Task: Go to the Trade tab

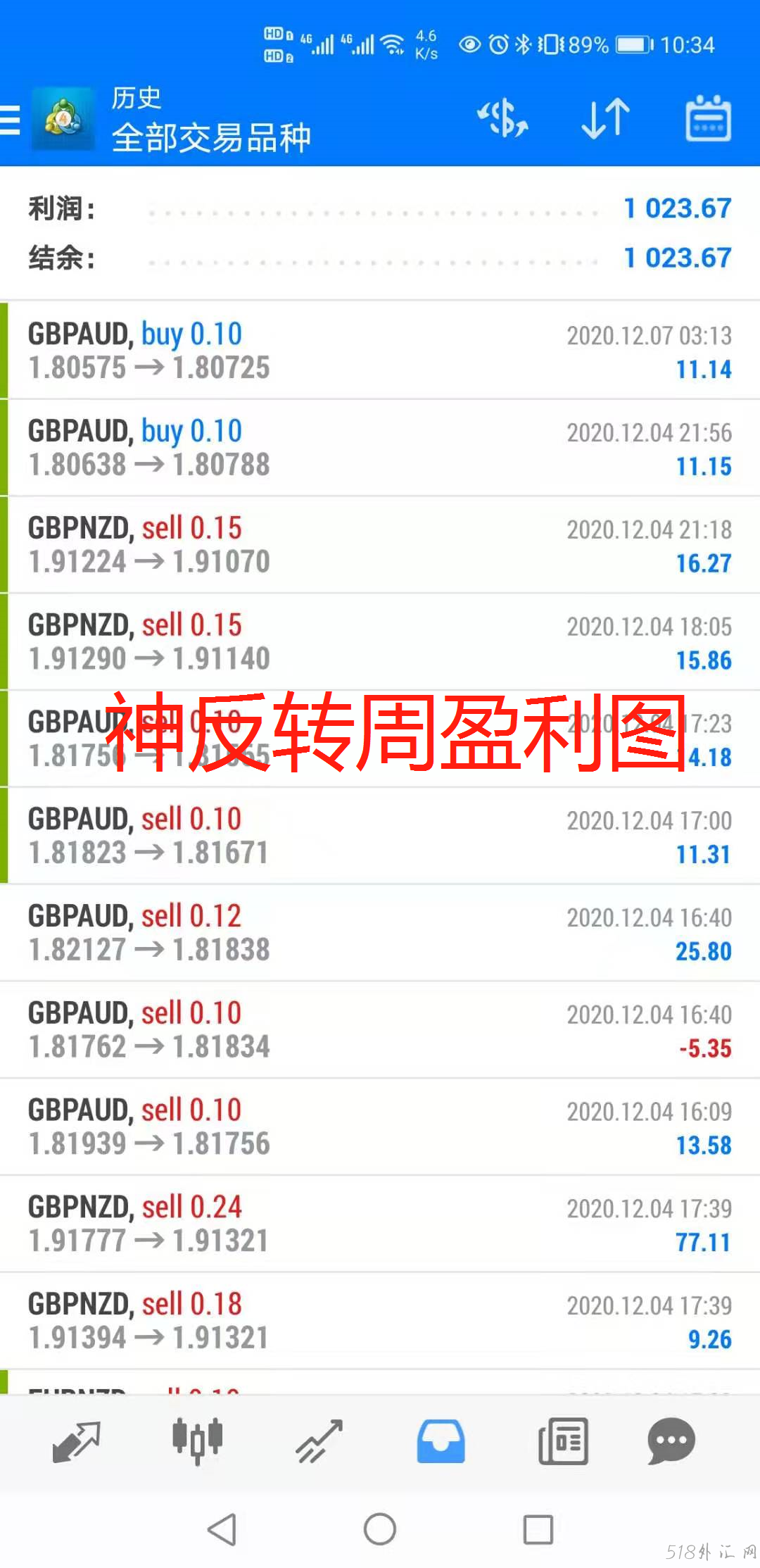Action: tap(319, 1441)
